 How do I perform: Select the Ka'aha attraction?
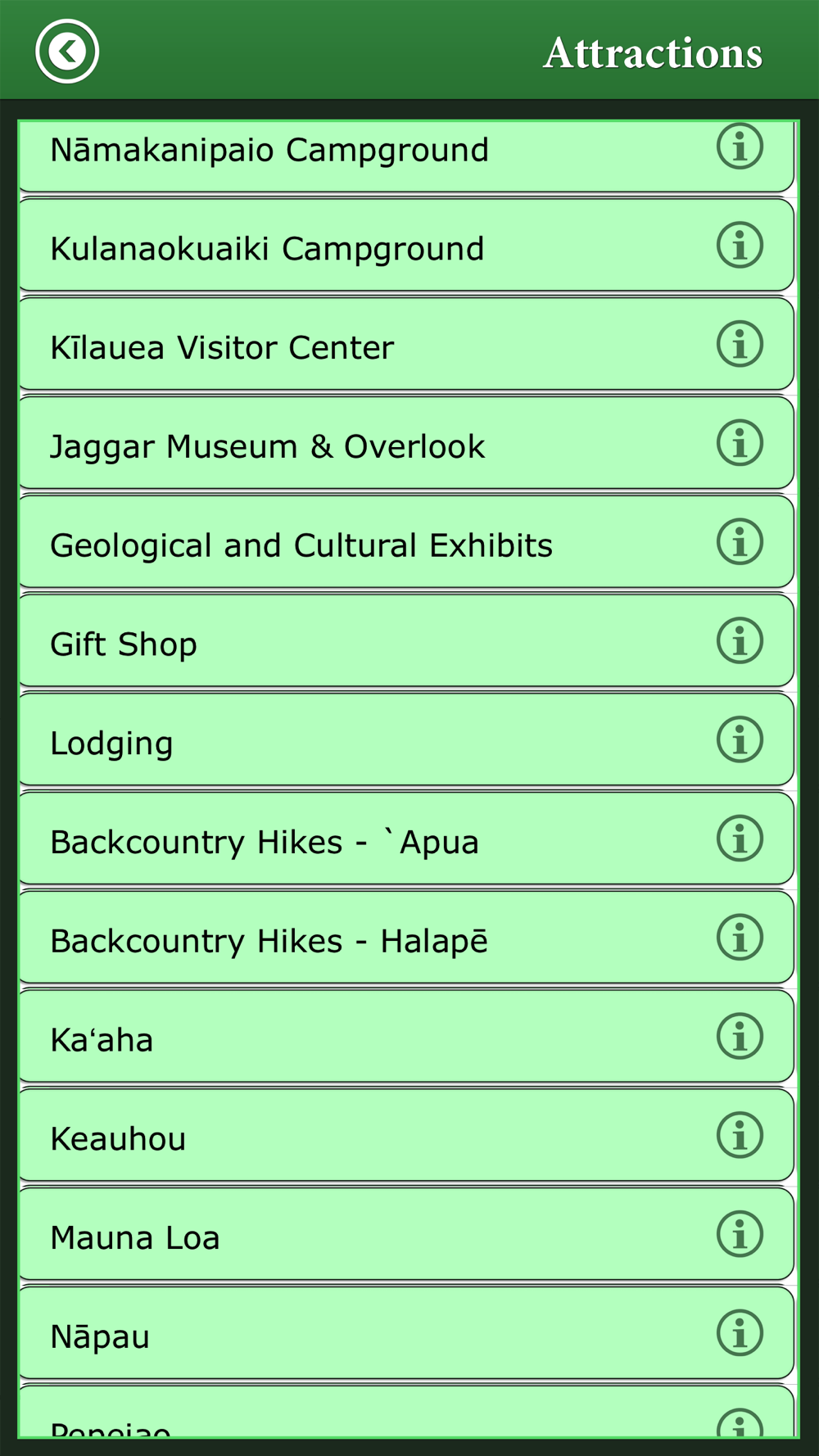[406, 1038]
